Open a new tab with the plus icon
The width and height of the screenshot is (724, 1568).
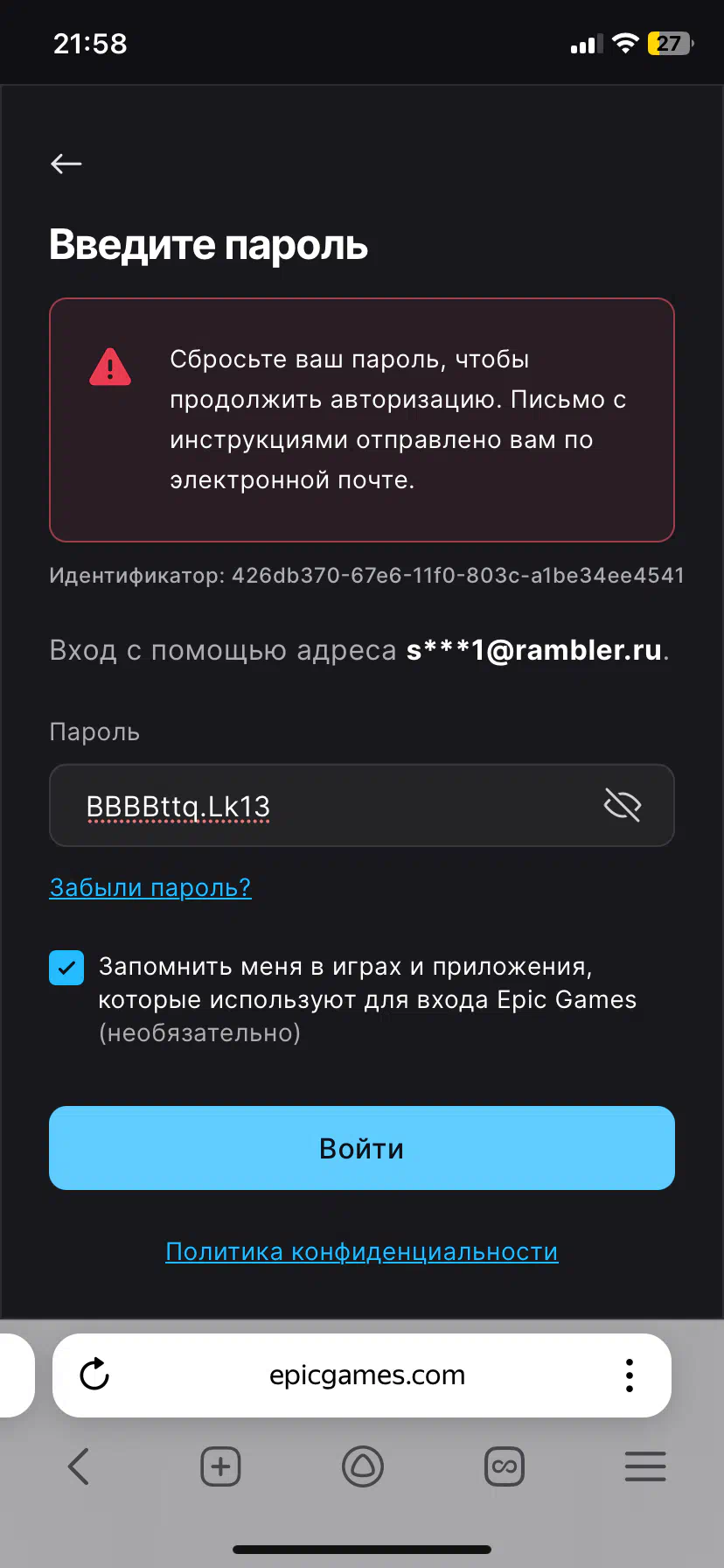coord(220,1466)
